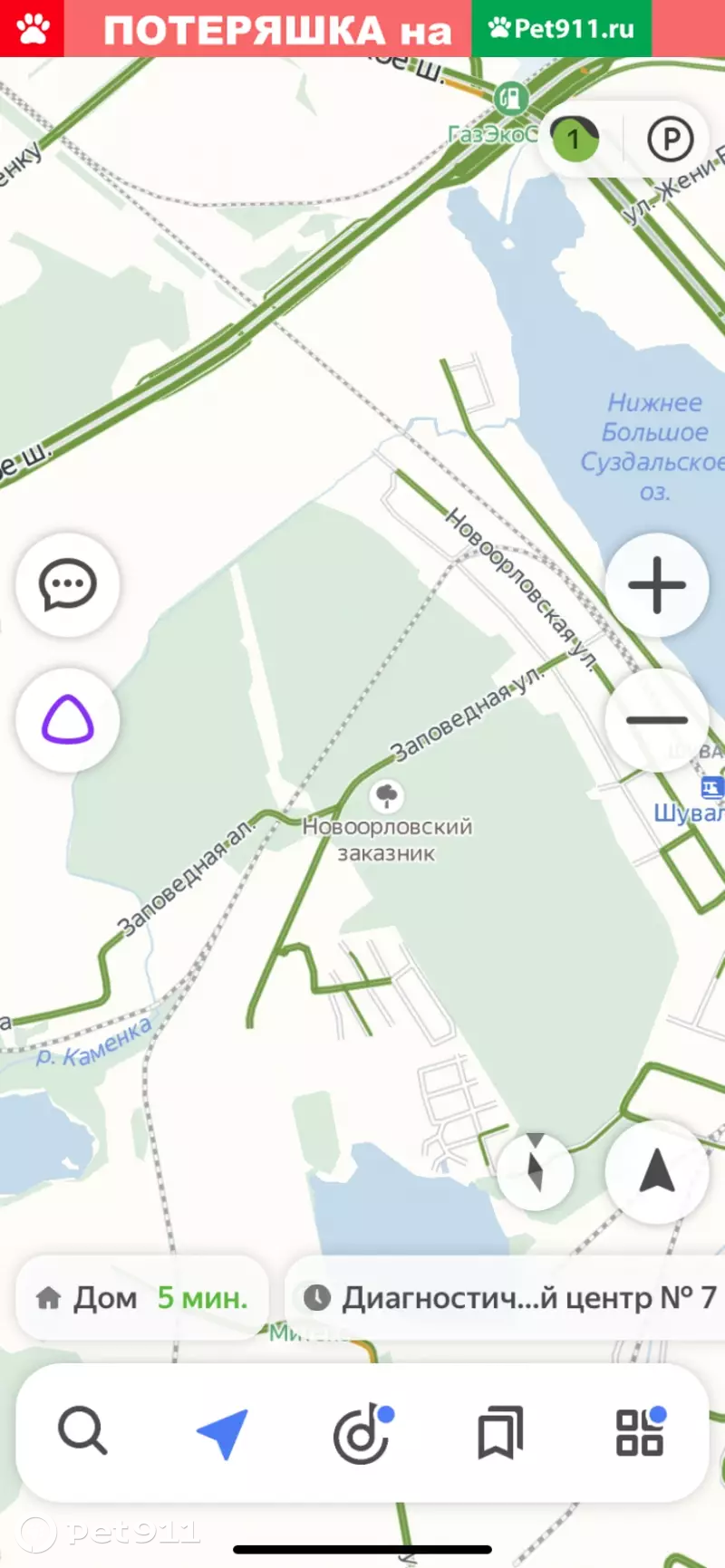This screenshot has width=725, height=1568.
Task: Start route to Дом
Action: pyautogui.click(x=142, y=1298)
